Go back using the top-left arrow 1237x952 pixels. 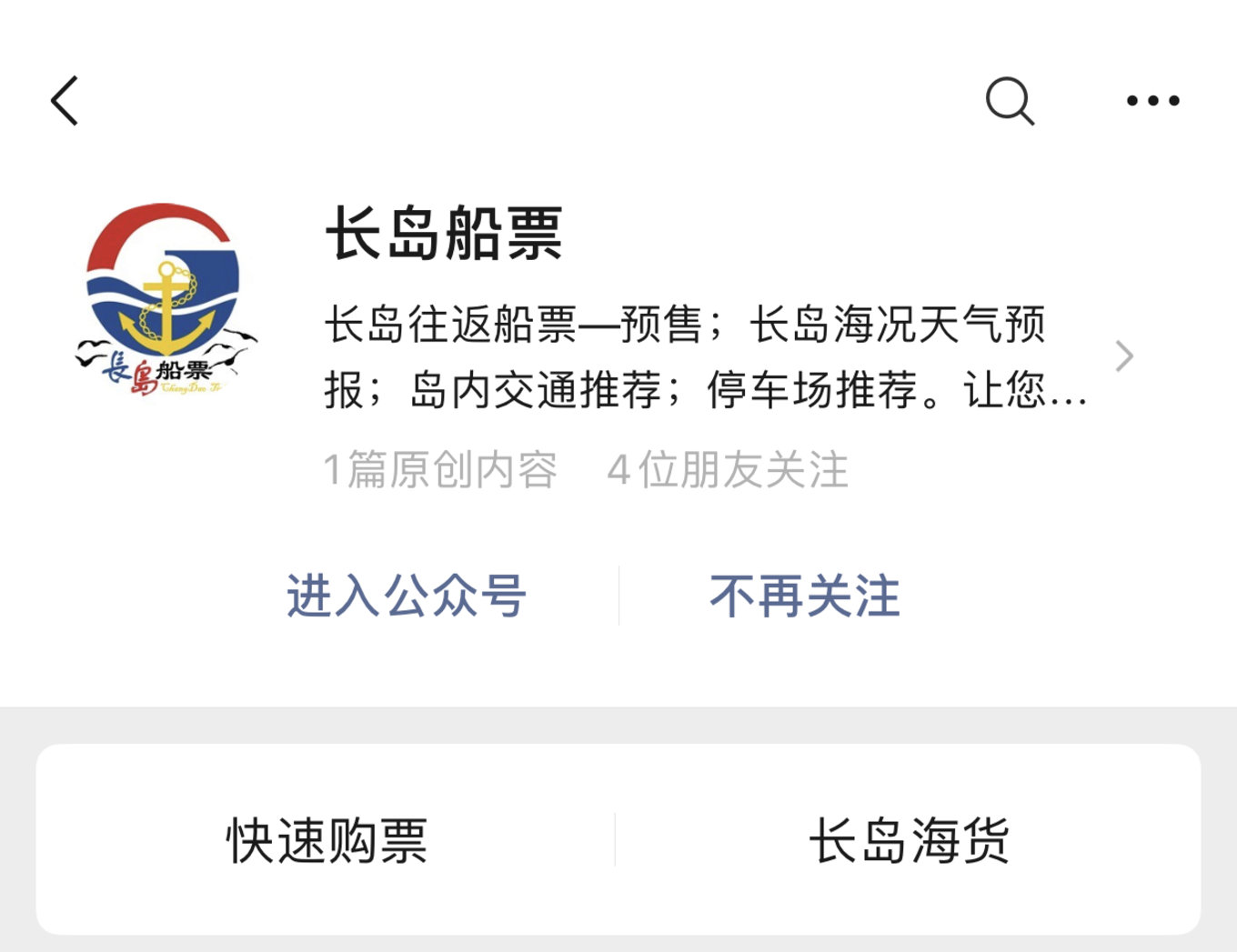65,100
